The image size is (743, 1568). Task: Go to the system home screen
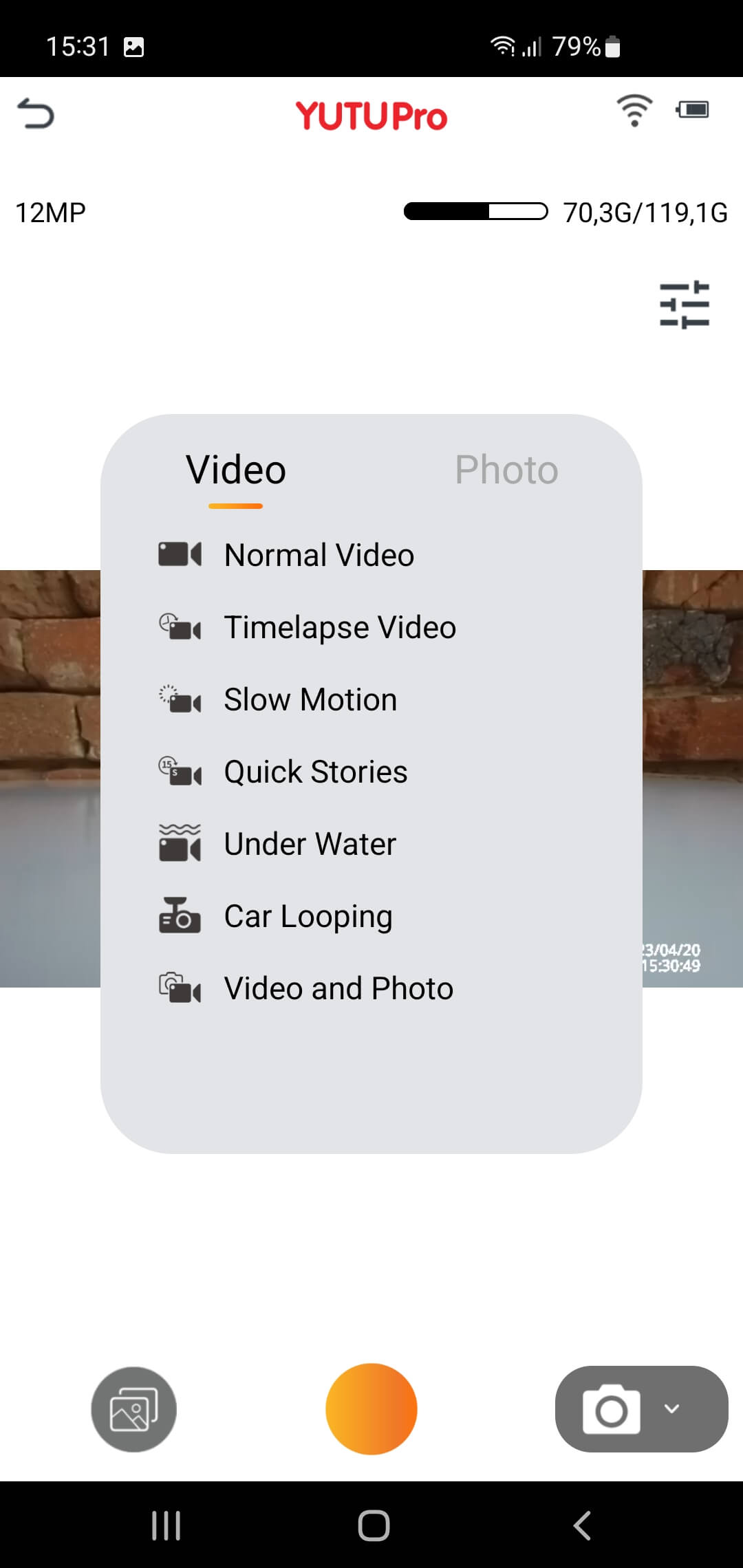pyautogui.click(x=374, y=1525)
